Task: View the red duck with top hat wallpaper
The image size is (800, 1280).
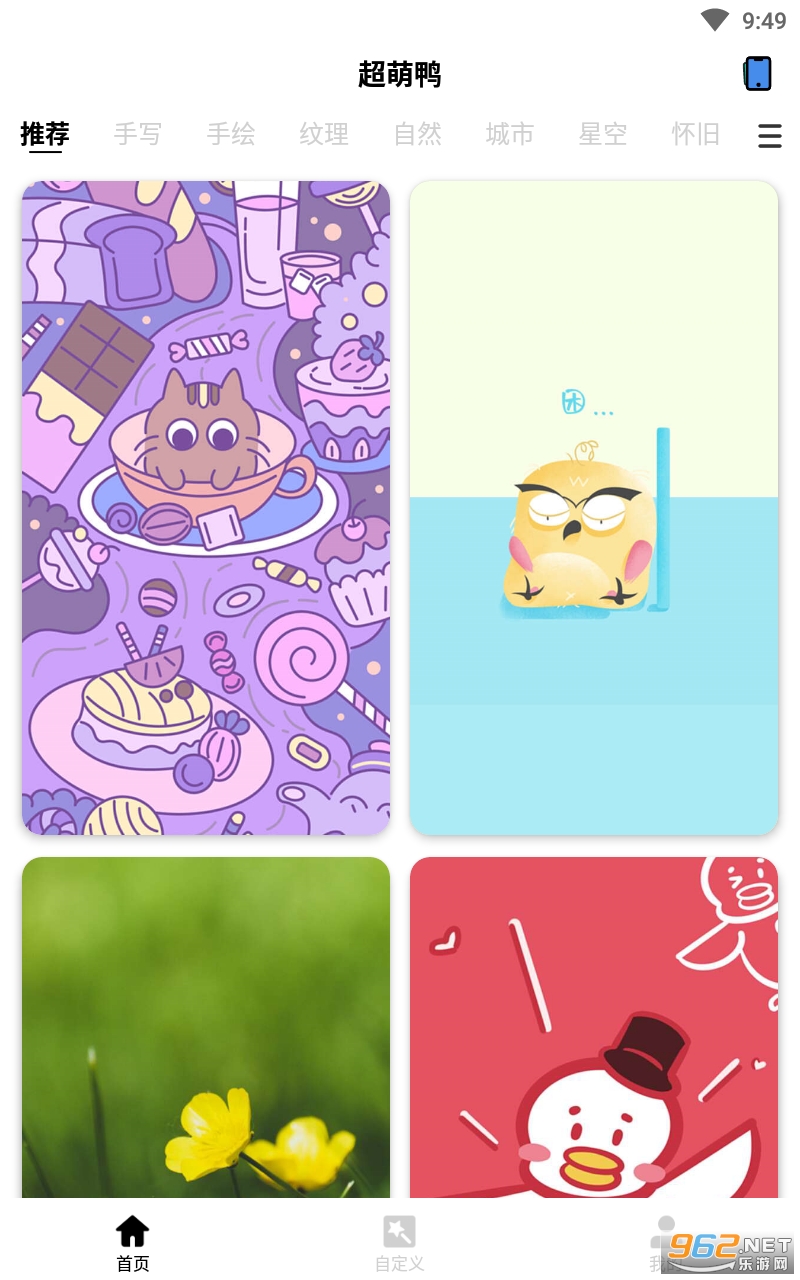Action: 594,1027
